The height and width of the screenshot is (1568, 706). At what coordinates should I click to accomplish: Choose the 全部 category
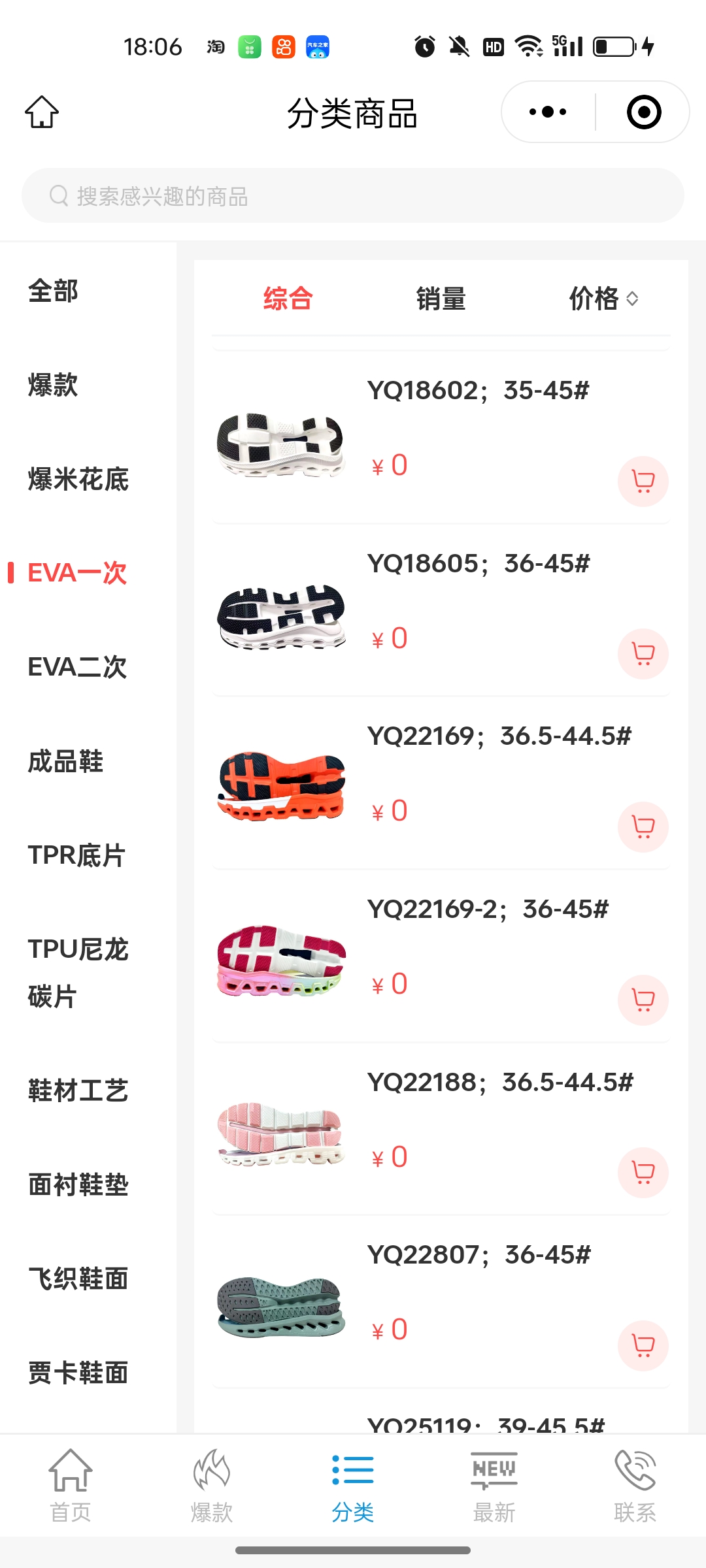pyautogui.click(x=54, y=291)
